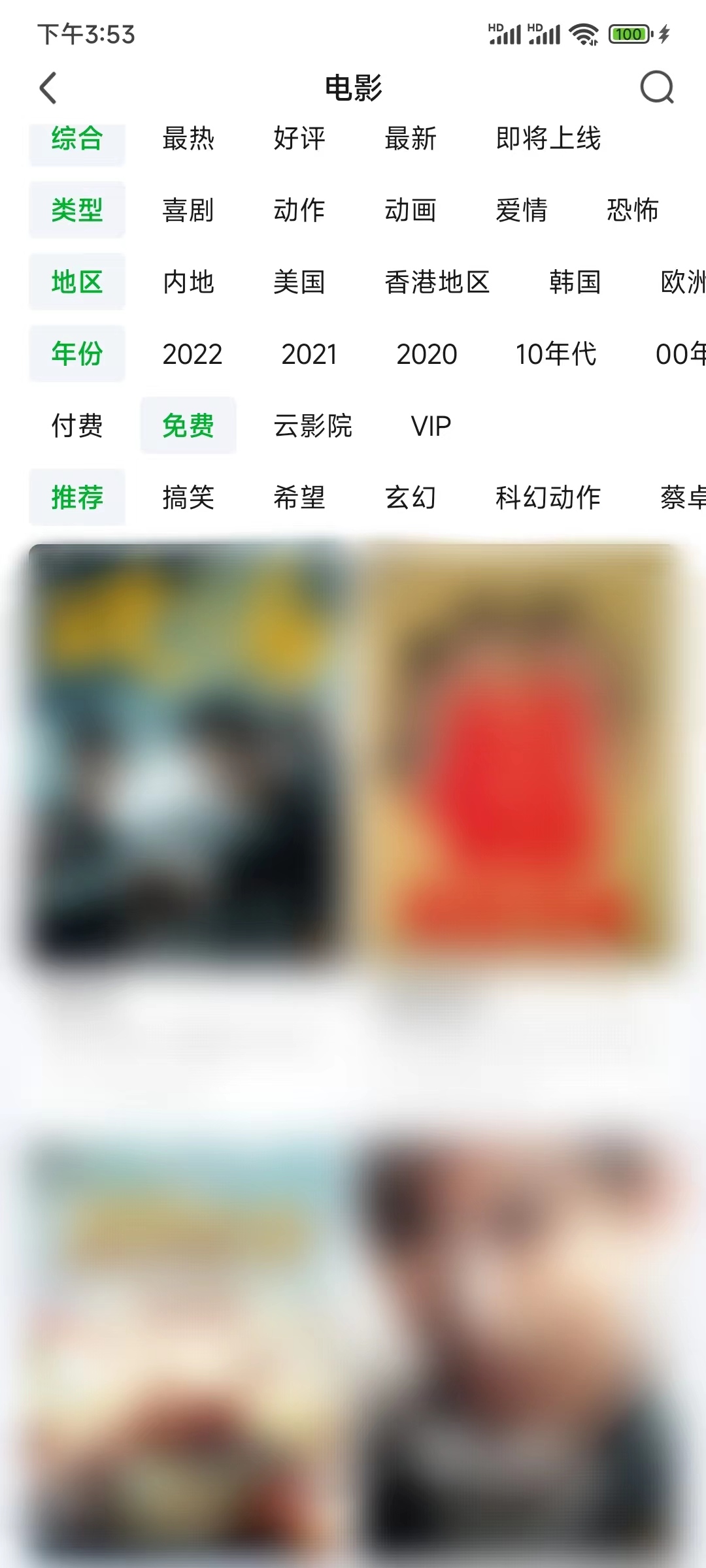Viewport: 706px width, 1568px height.
Task: Enable the 免费 payment filter
Action: click(x=188, y=425)
